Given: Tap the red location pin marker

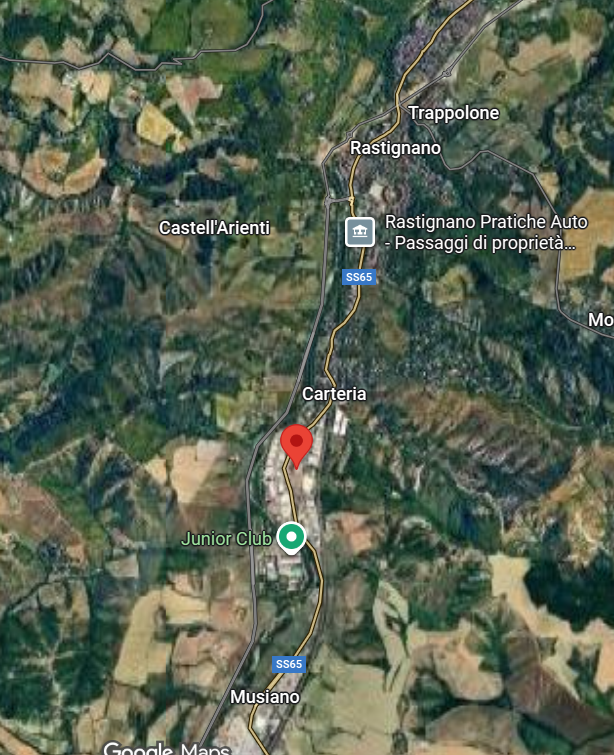Looking at the screenshot, I should point(296,442).
